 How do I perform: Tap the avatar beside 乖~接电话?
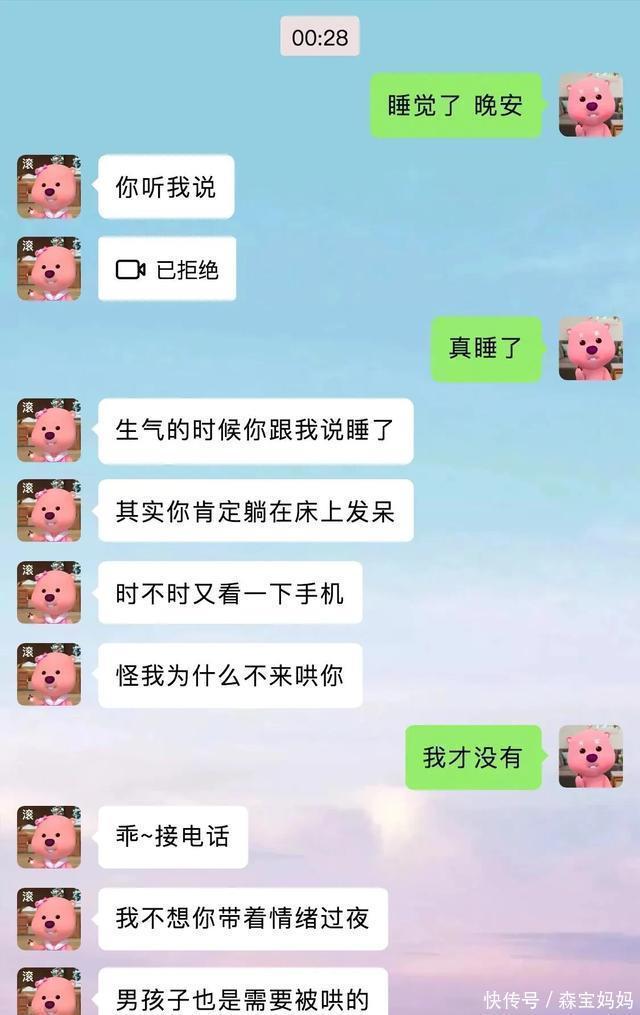(x=49, y=837)
